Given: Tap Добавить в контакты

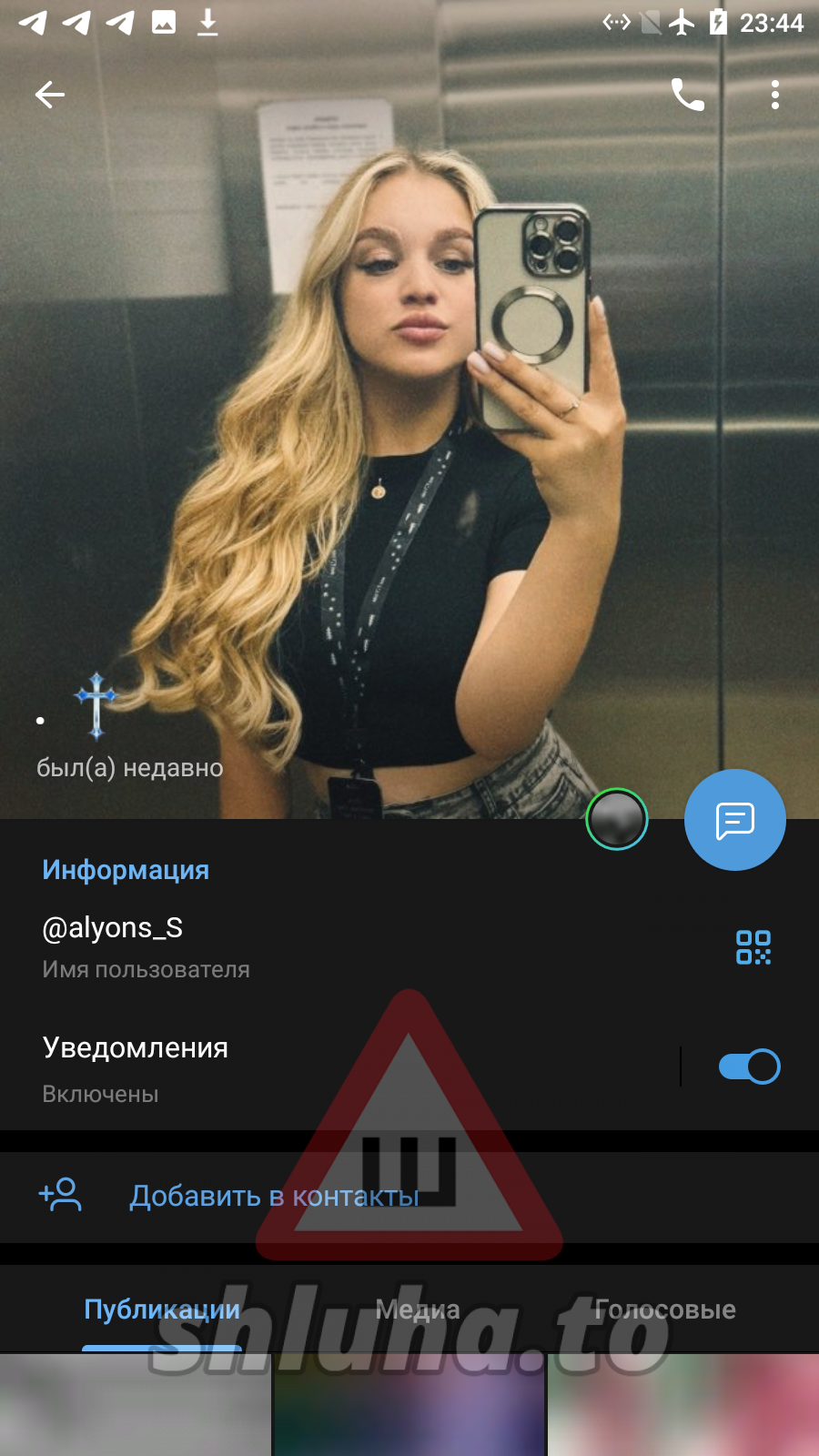Looking at the screenshot, I should (x=273, y=1196).
